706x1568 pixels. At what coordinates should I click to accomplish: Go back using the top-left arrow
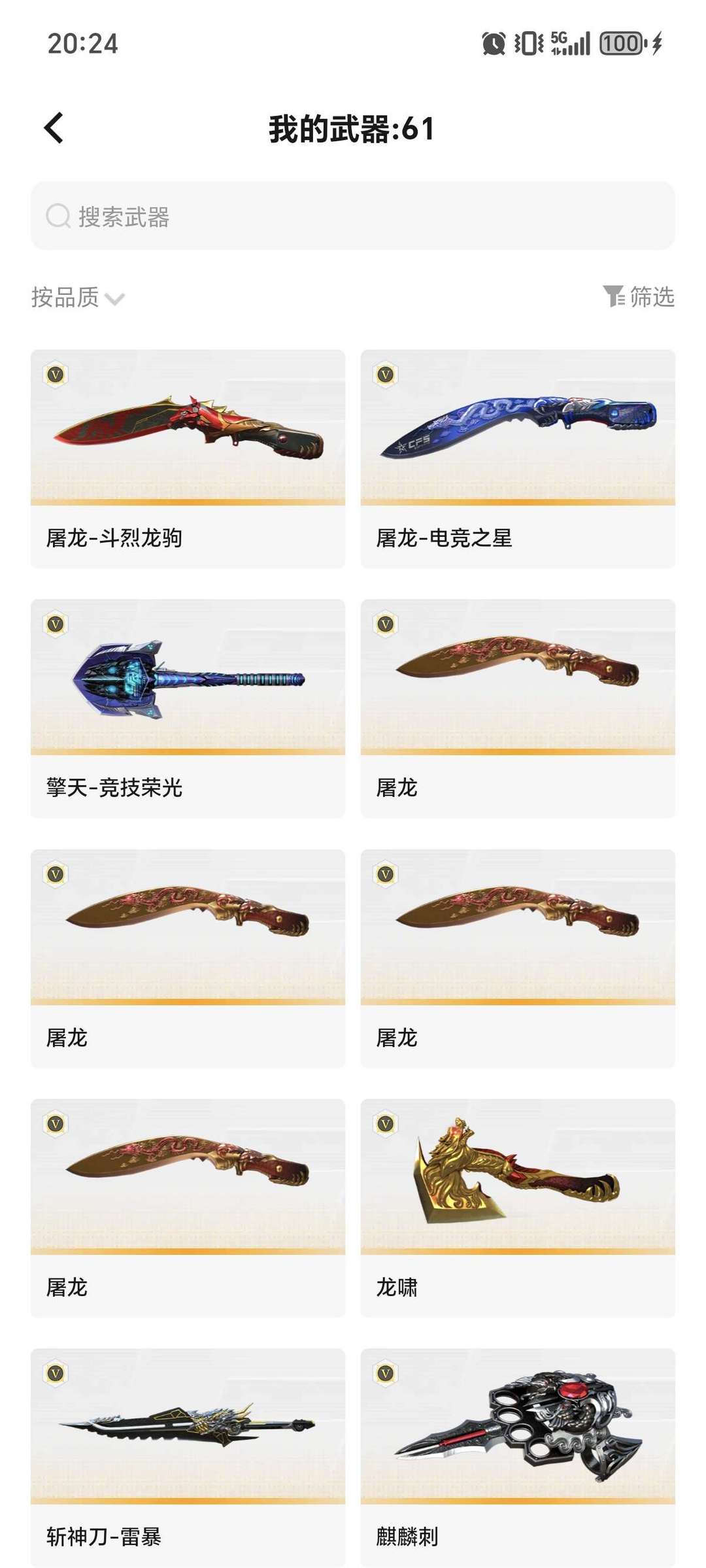(54, 128)
